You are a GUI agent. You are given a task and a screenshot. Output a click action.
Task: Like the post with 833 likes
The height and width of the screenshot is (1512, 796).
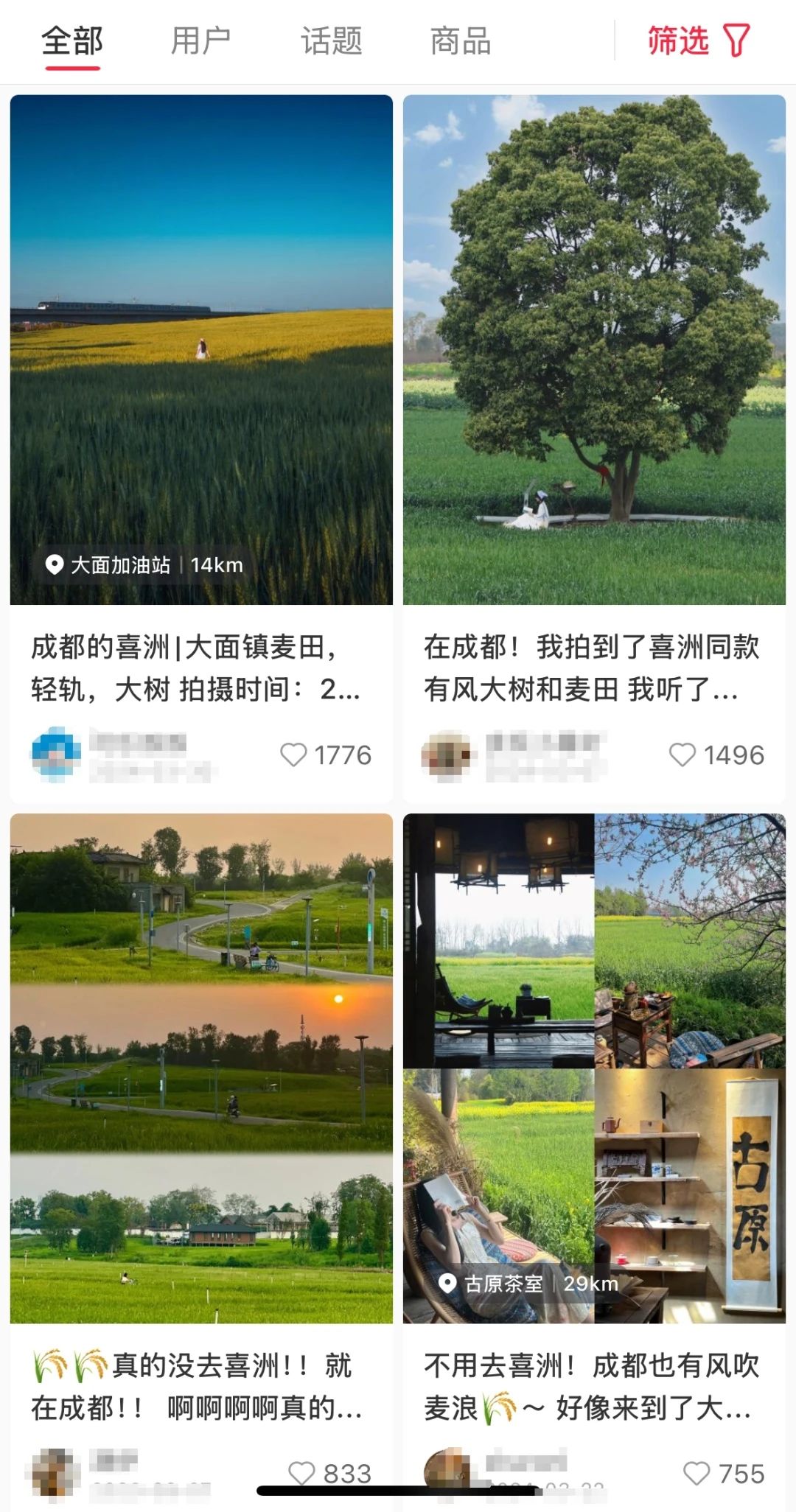click(x=301, y=1473)
